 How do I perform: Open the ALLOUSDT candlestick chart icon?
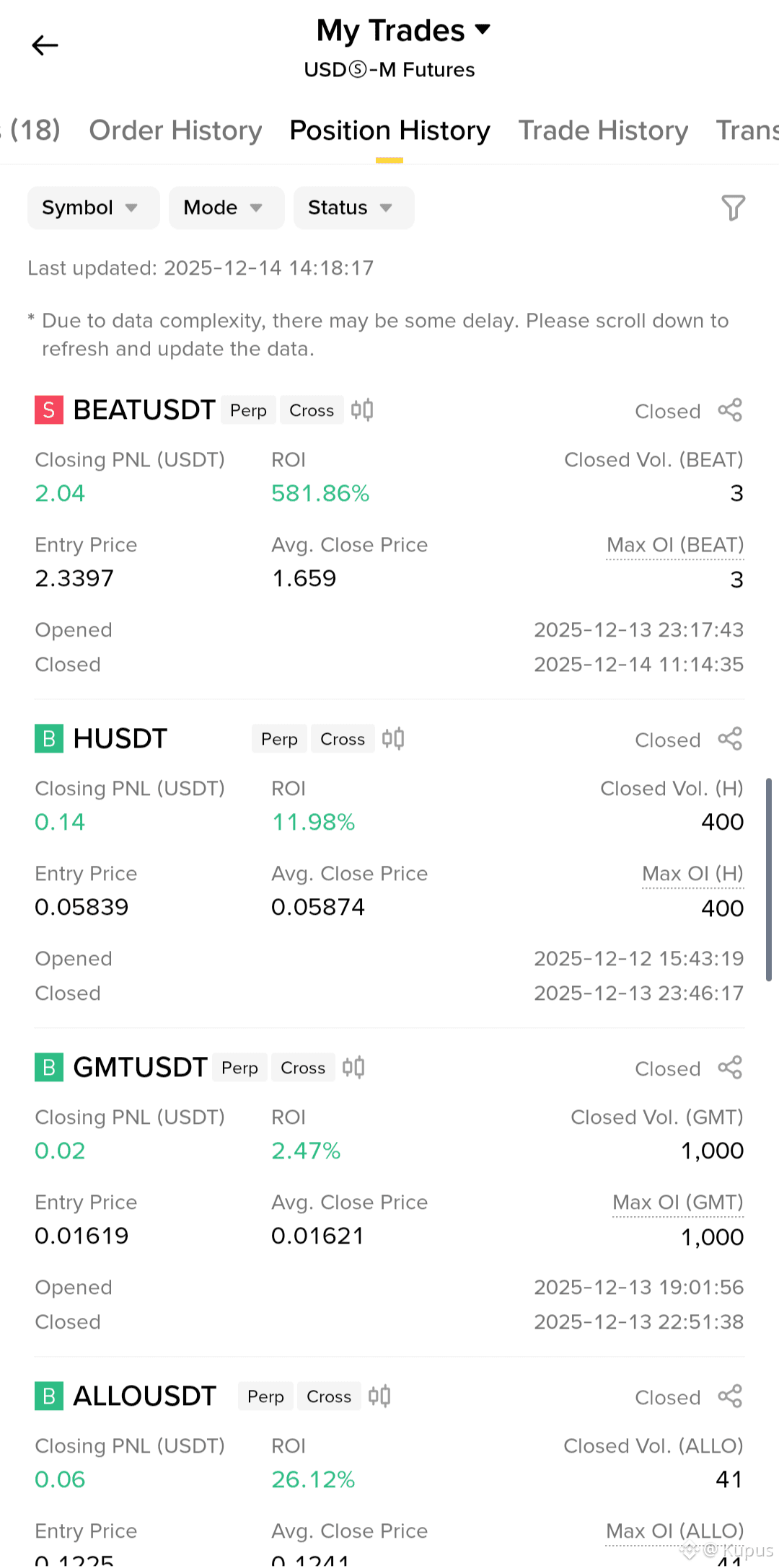coord(379,1396)
